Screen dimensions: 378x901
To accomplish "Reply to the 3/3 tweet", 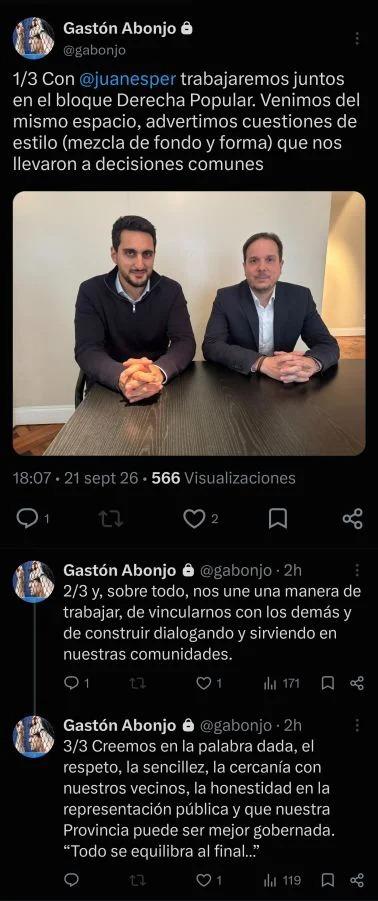I will point(71,879).
